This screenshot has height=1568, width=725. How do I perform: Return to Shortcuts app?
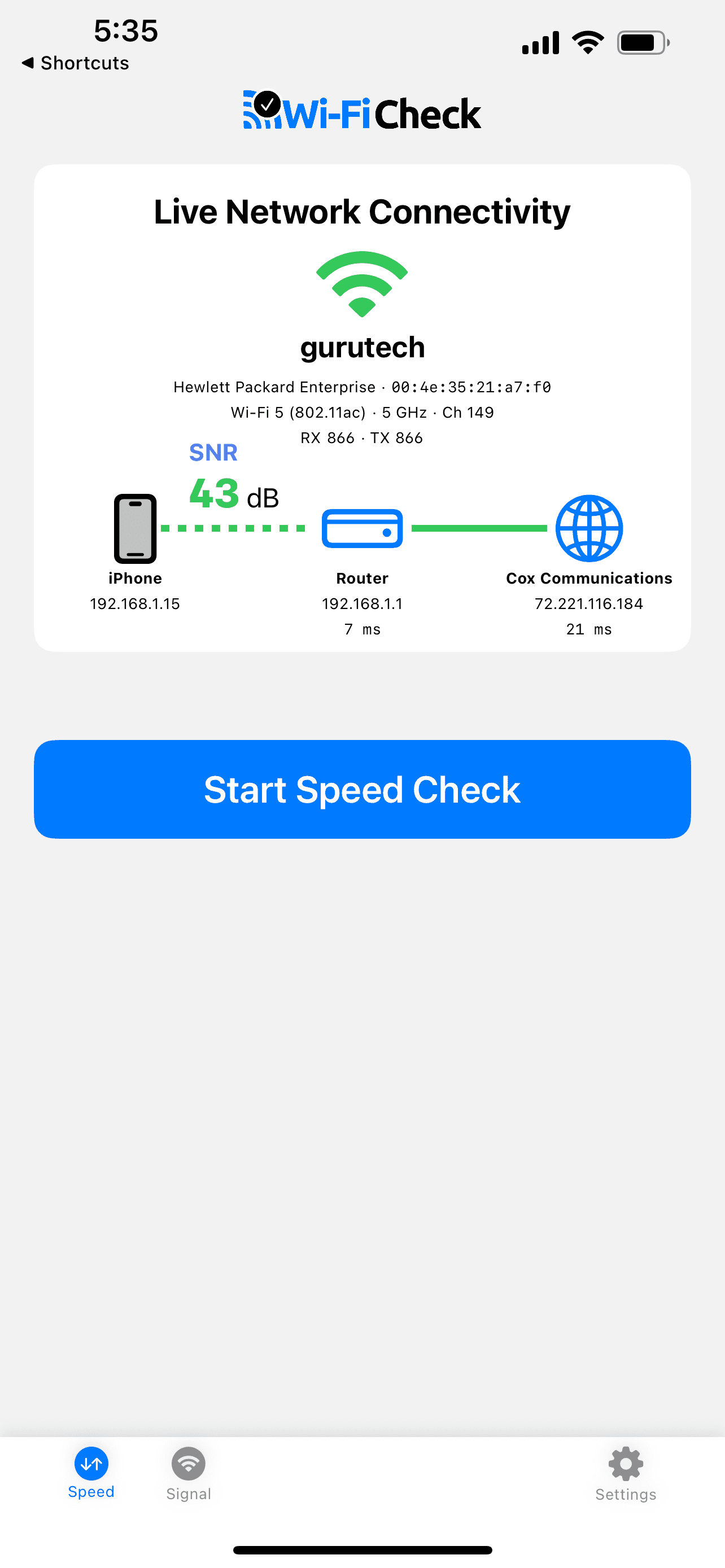coord(75,63)
